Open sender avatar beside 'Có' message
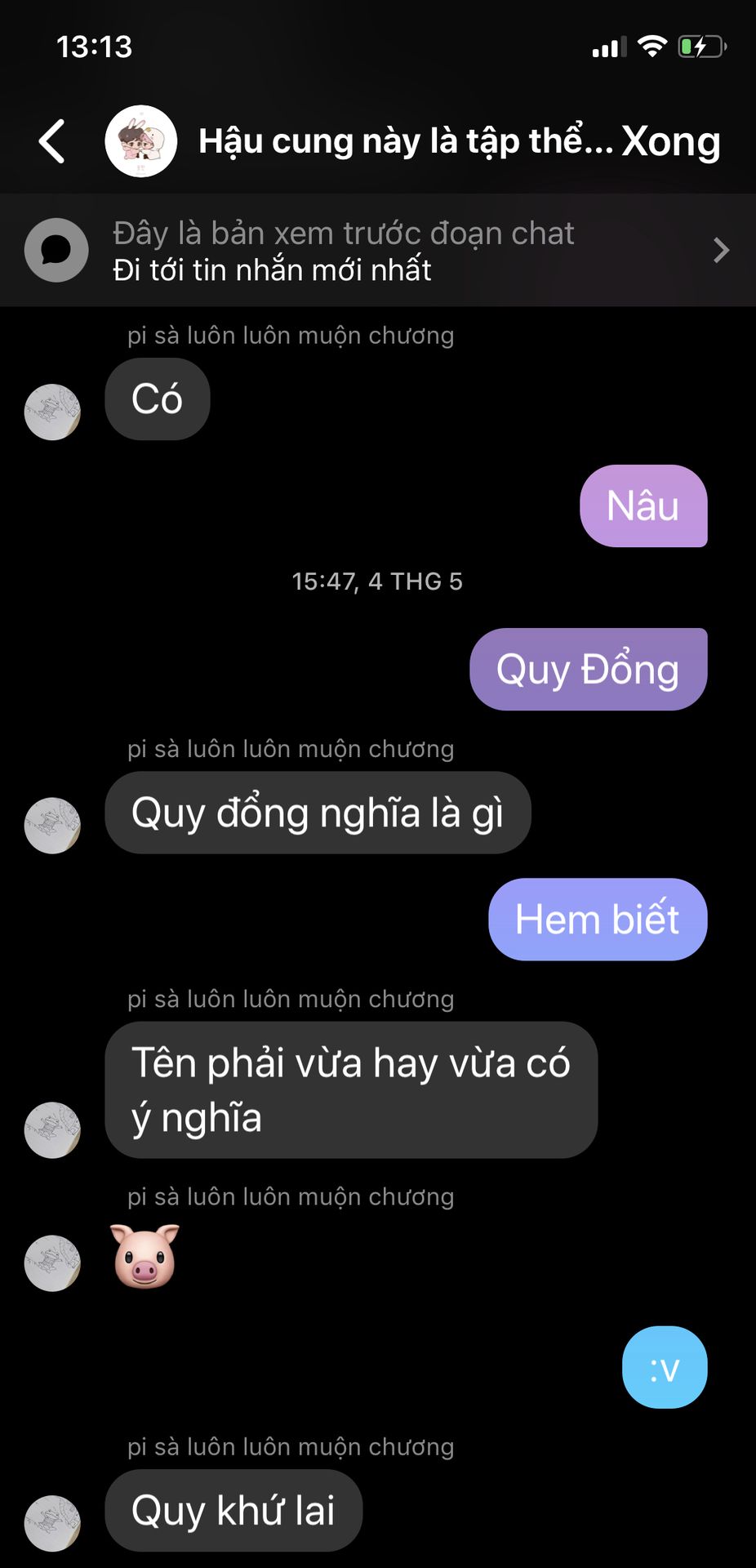The height and width of the screenshot is (1568, 756). point(52,412)
